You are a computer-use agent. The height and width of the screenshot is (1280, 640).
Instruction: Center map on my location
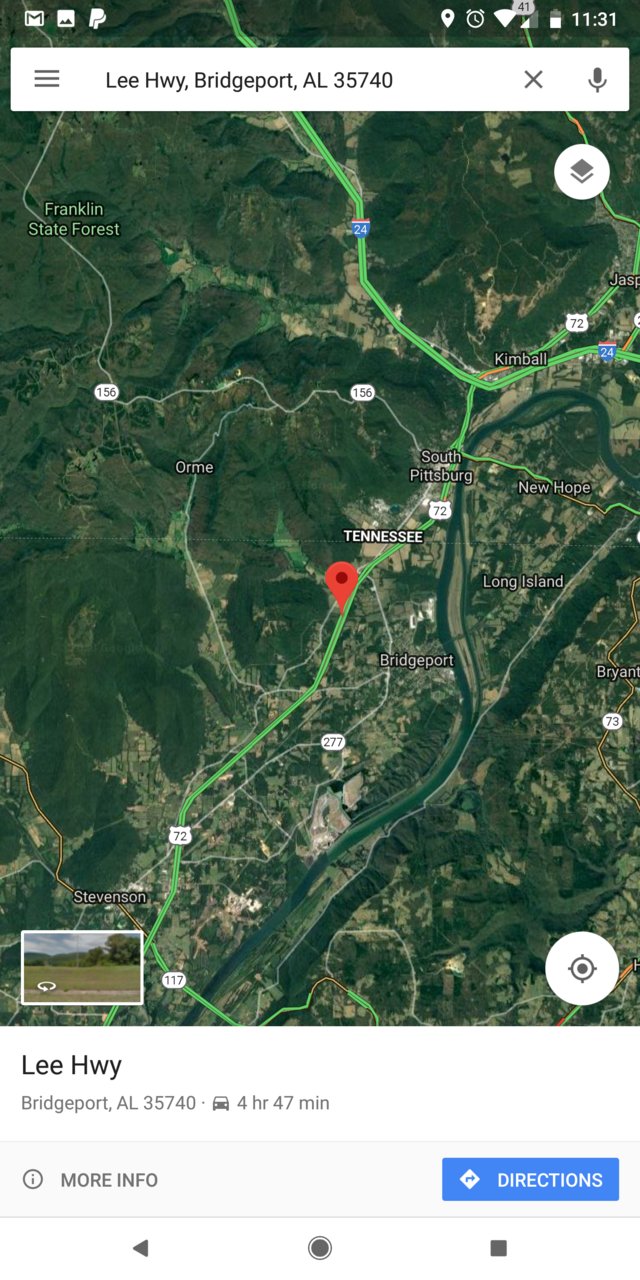(582, 968)
